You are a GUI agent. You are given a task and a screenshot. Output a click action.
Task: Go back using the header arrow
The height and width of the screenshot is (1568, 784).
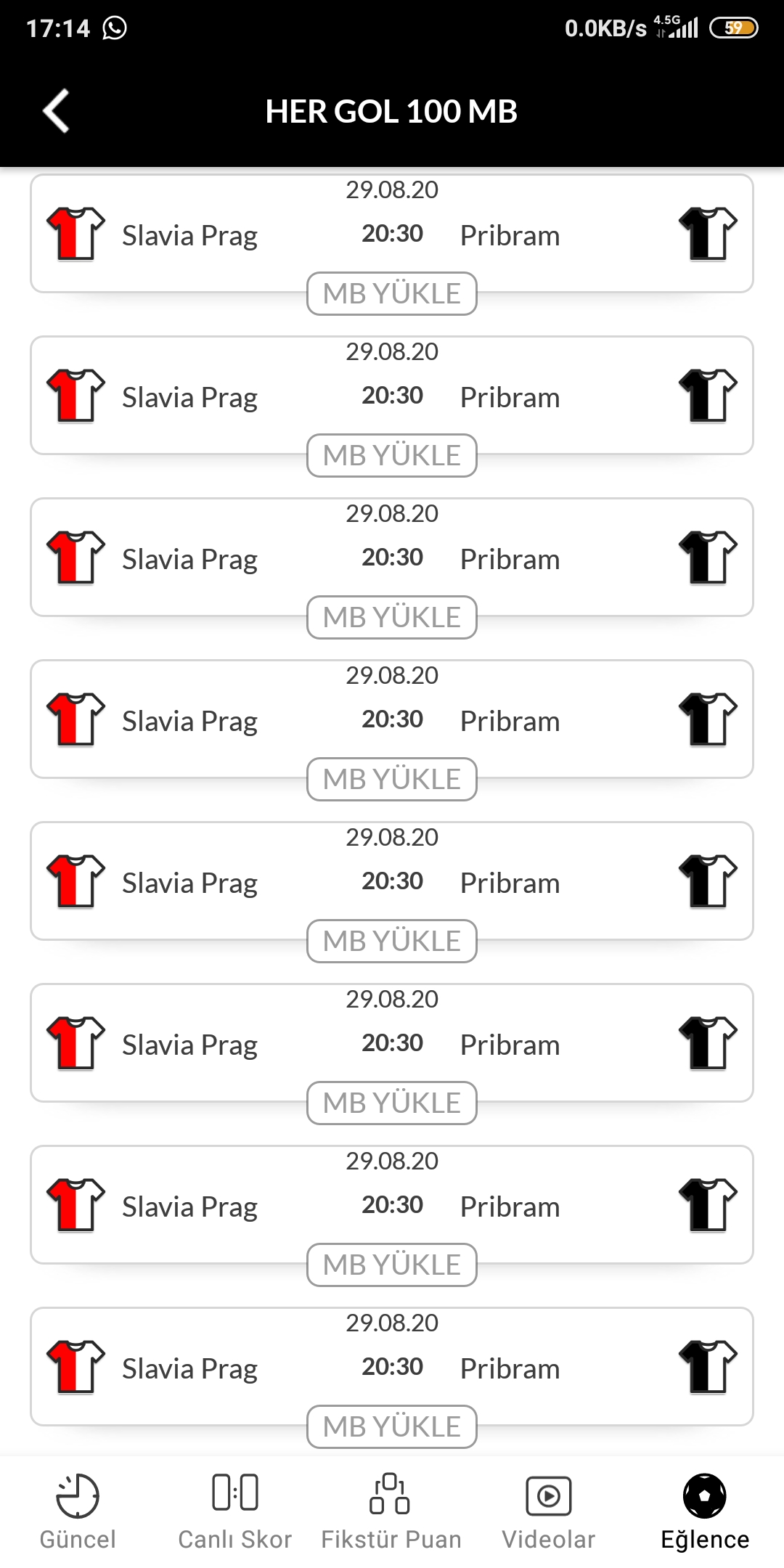(x=56, y=111)
